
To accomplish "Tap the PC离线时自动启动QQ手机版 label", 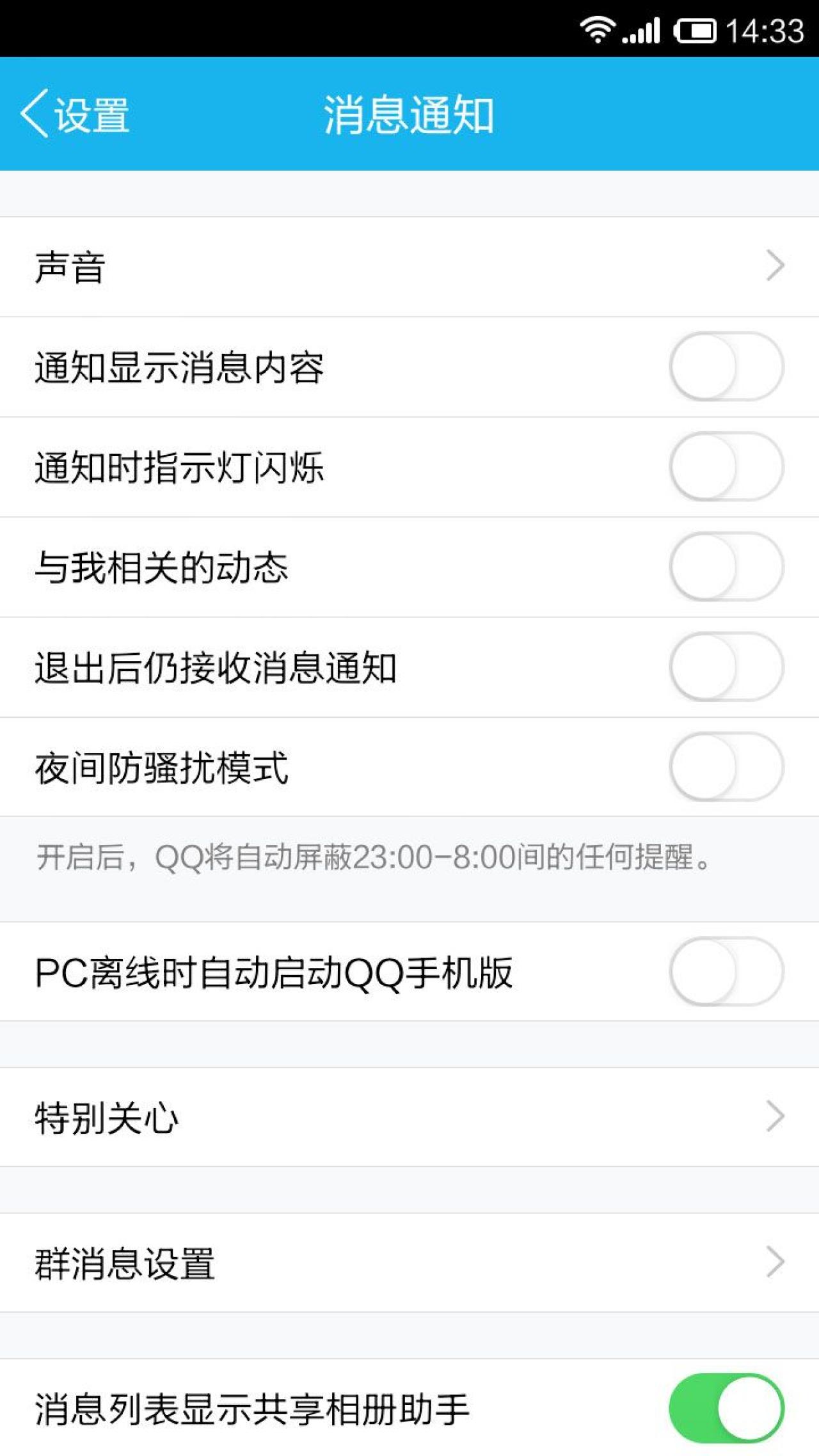I will [x=275, y=970].
